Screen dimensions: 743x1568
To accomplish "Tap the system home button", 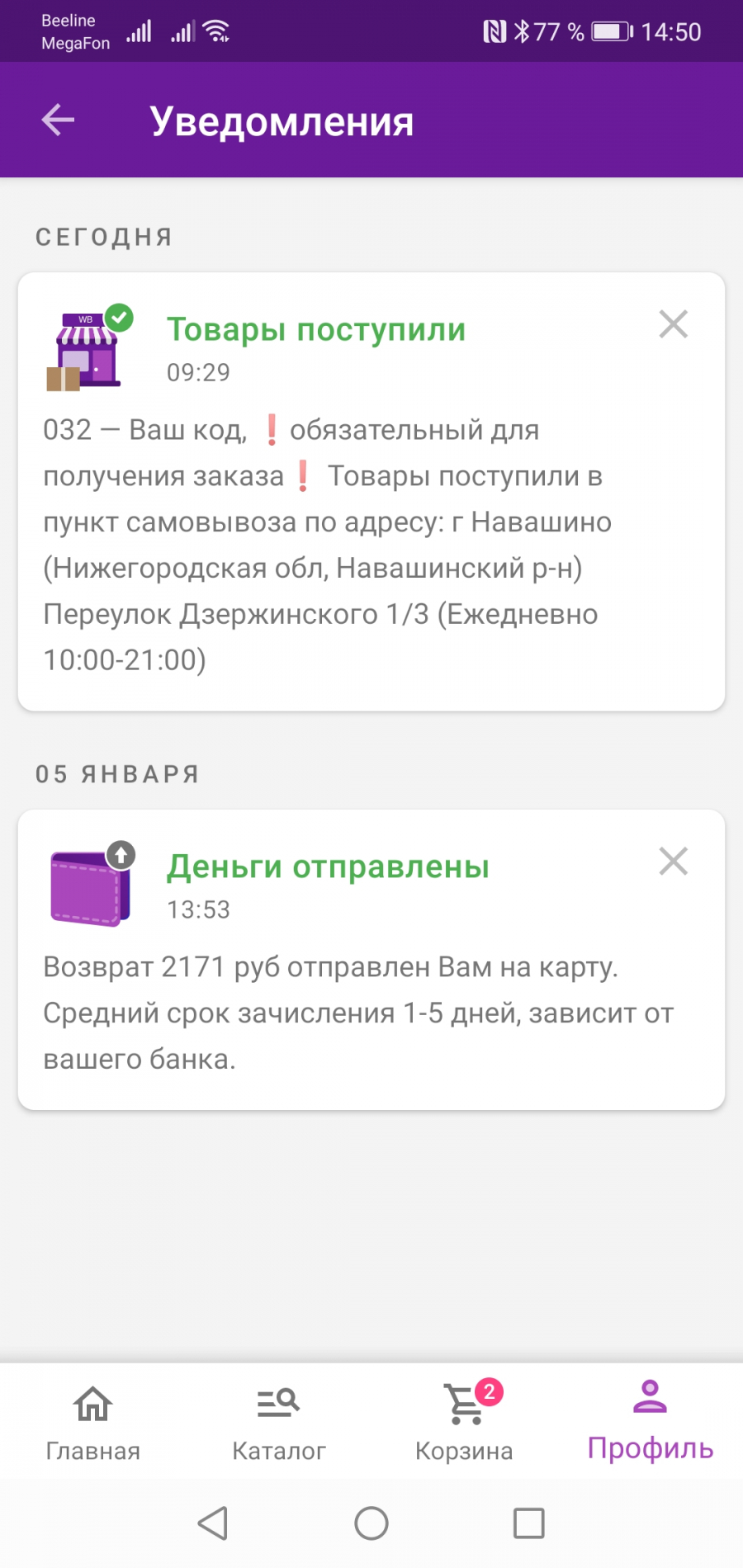I will [371, 1523].
